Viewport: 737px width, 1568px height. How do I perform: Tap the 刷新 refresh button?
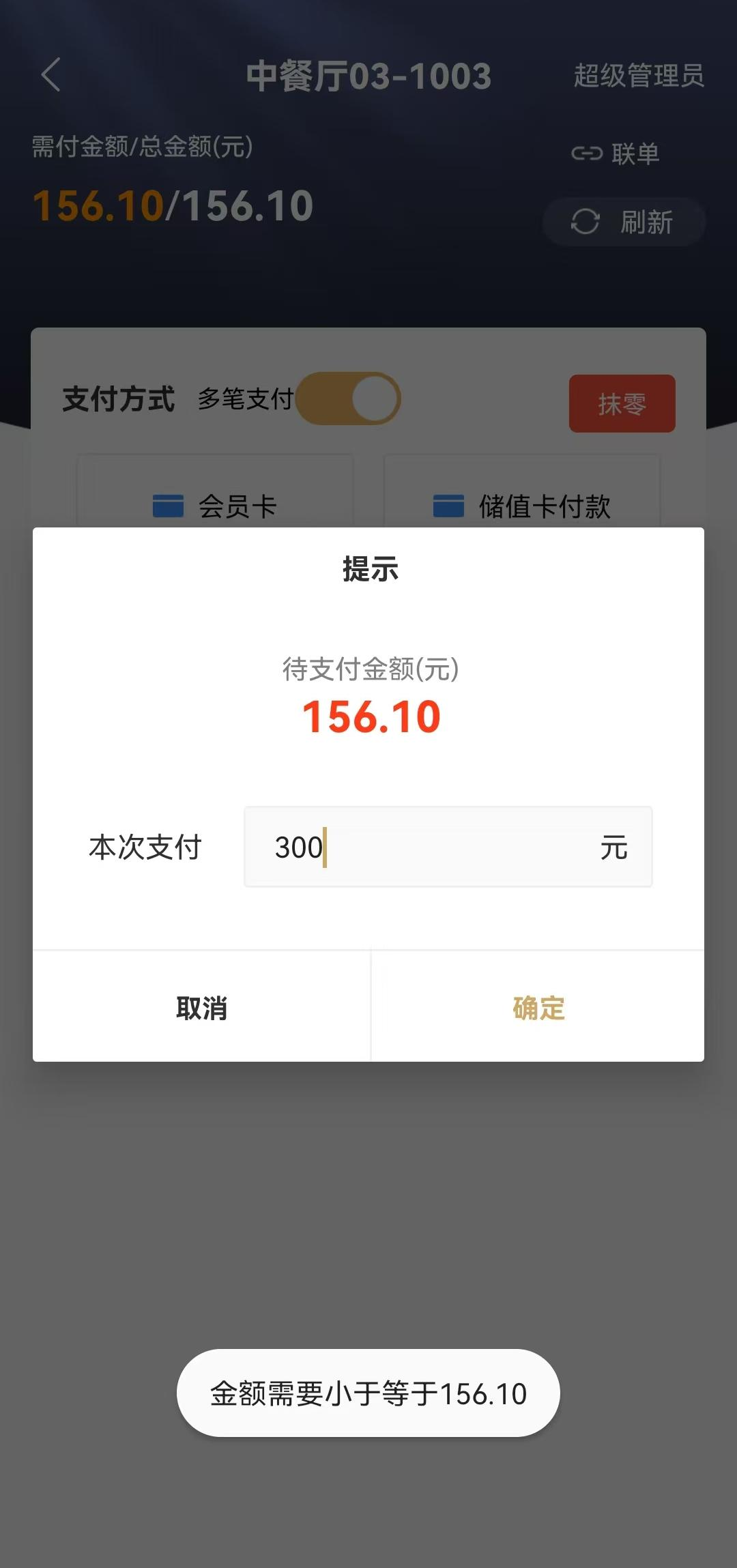tap(624, 222)
